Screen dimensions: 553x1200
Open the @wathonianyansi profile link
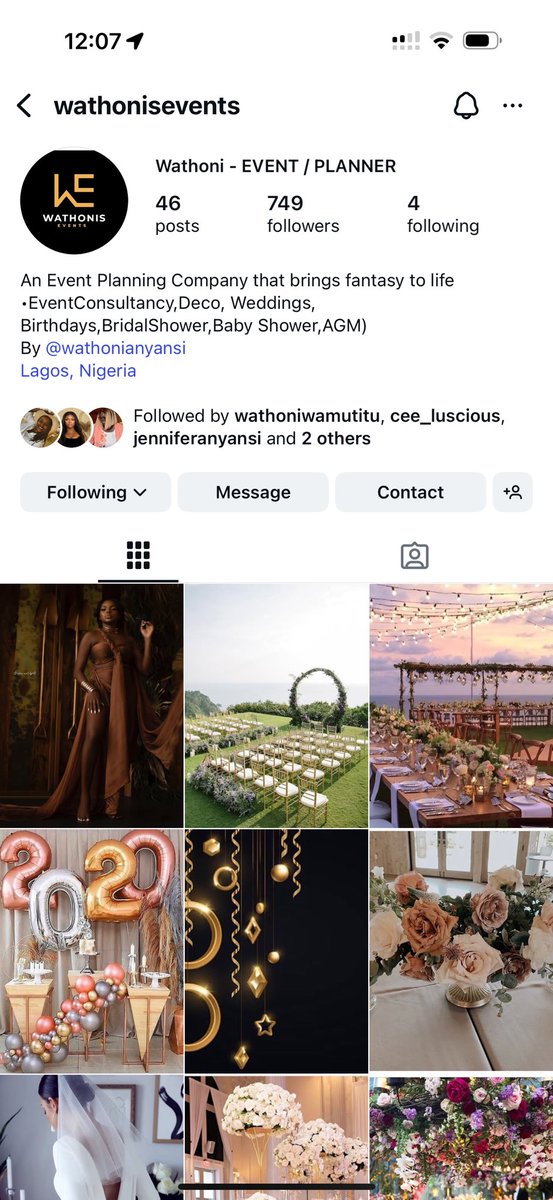pyautogui.click(x=113, y=348)
